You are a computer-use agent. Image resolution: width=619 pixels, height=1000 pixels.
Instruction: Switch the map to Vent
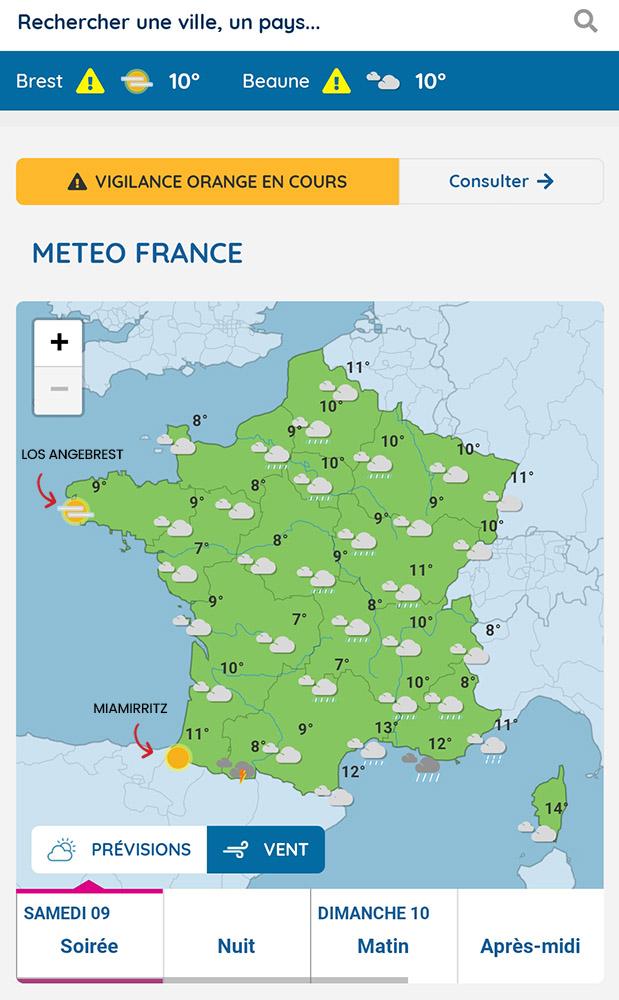pos(266,849)
